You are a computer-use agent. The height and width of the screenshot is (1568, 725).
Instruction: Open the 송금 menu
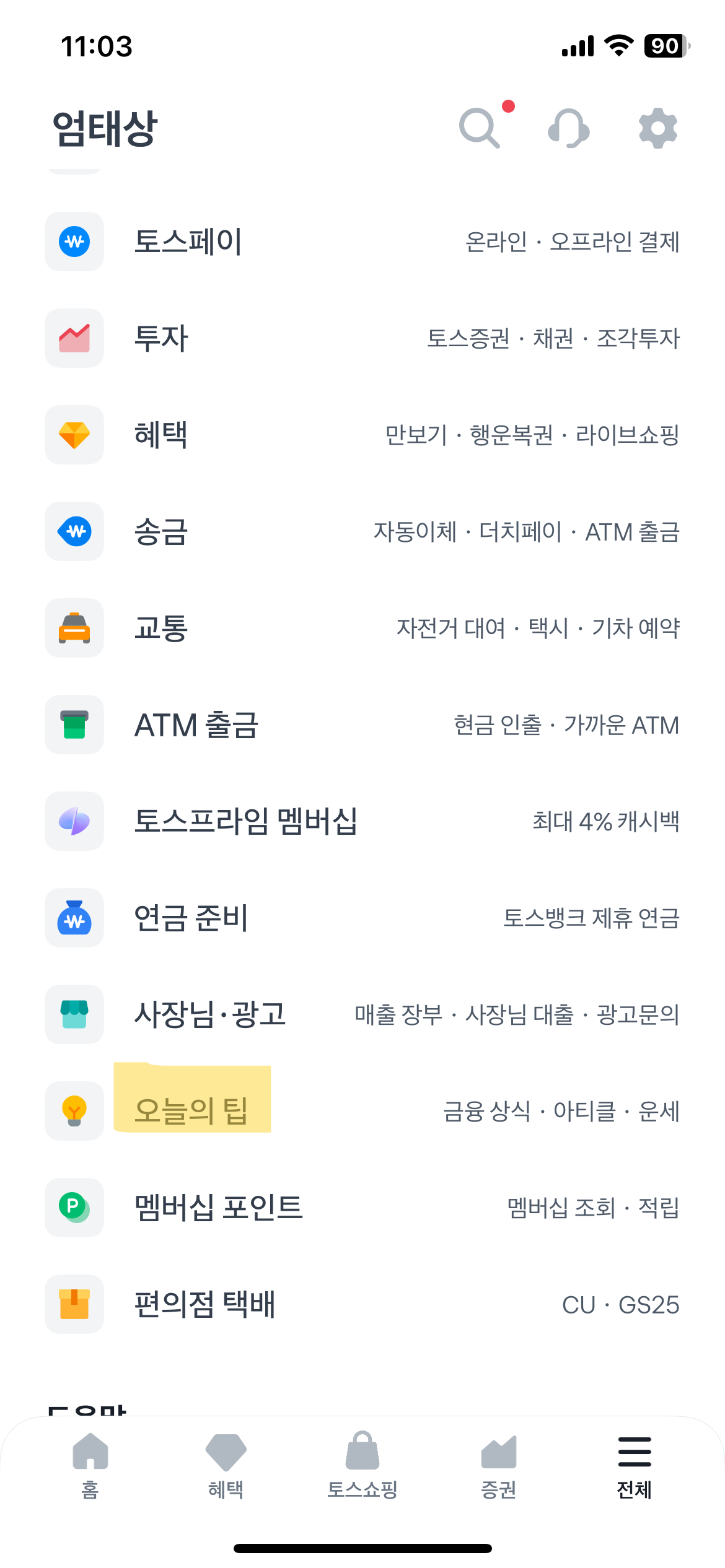(x=362, y=531)
